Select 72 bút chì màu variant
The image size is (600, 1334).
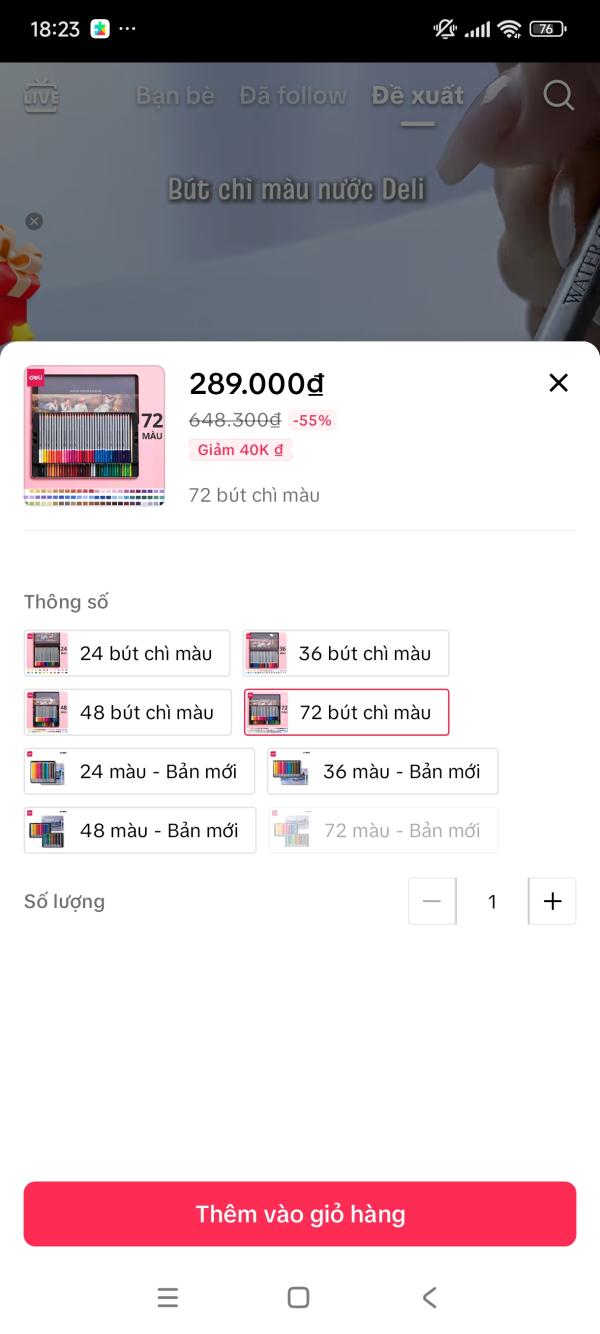(x=346, y=712)
